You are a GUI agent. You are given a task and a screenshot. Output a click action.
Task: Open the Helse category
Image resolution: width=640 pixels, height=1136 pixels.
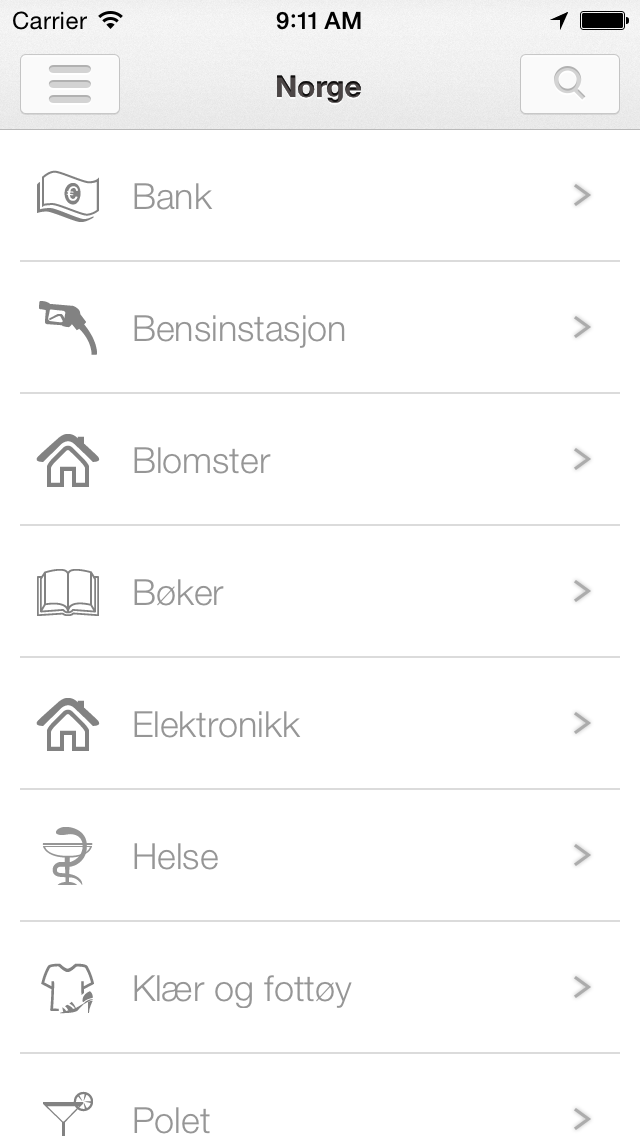click(320, 856)
